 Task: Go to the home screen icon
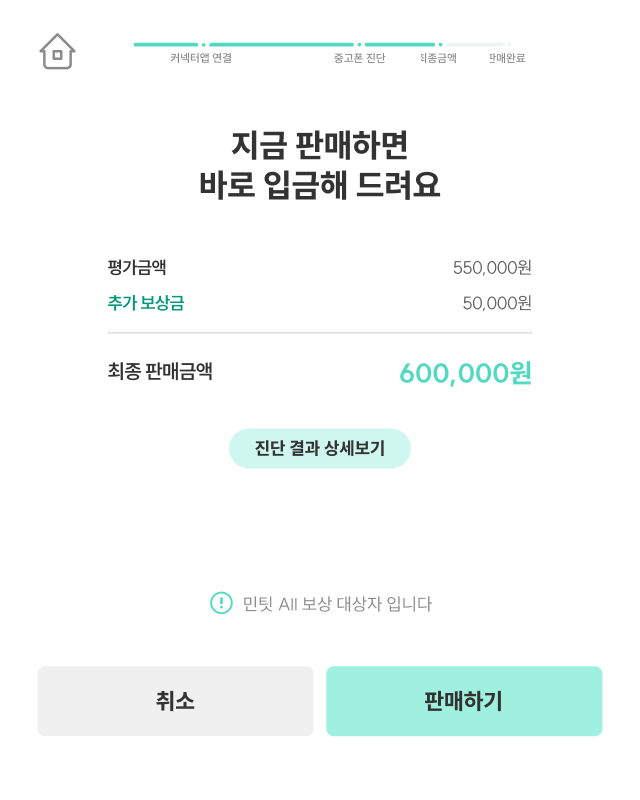(57, 51)
